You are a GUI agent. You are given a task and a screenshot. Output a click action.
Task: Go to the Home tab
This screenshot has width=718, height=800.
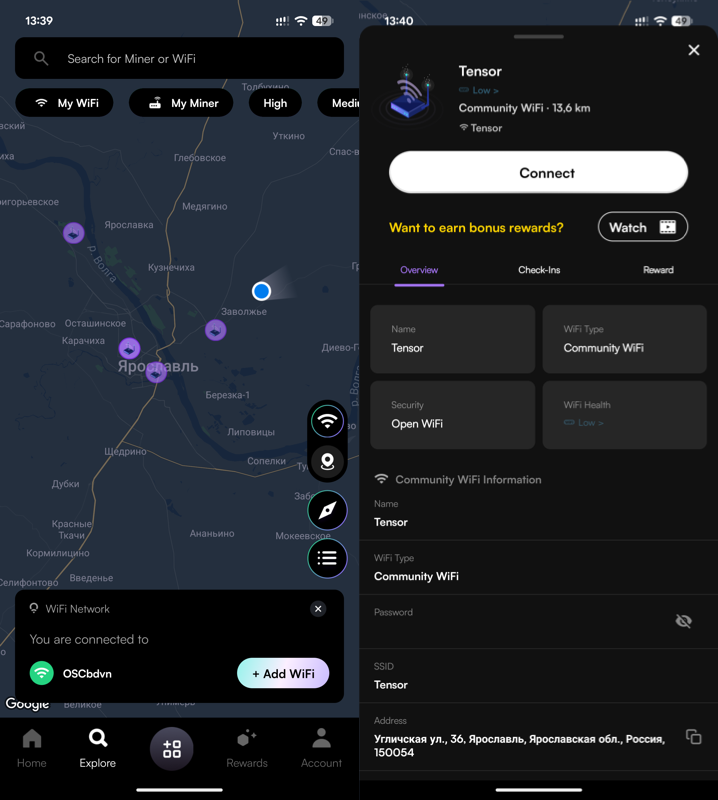tap(32, 747)
